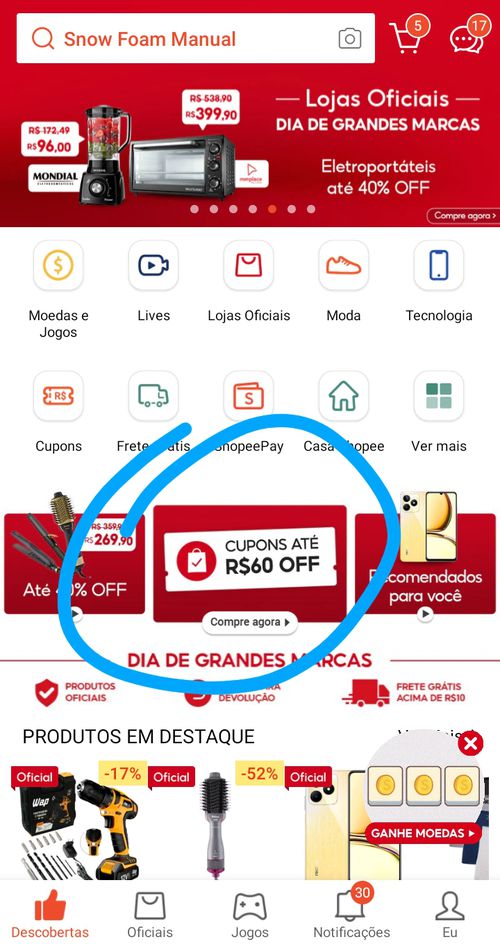Tap Compre agora under the R$60 OFF coupon
This screenshot has height=944, width=500.
250,623
